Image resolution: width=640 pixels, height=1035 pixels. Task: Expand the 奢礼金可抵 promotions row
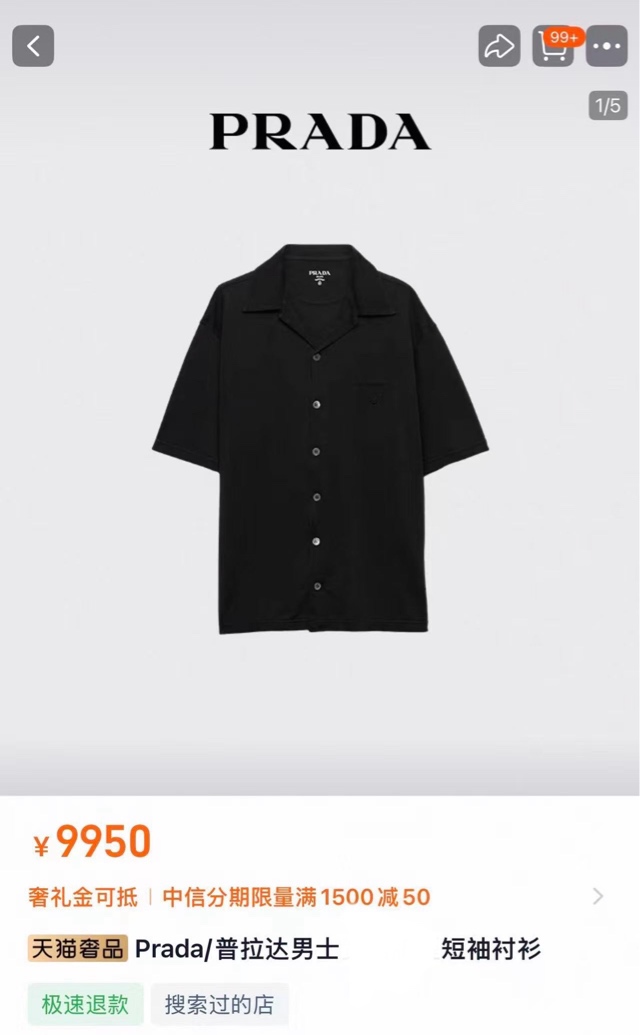click(597, 896)
